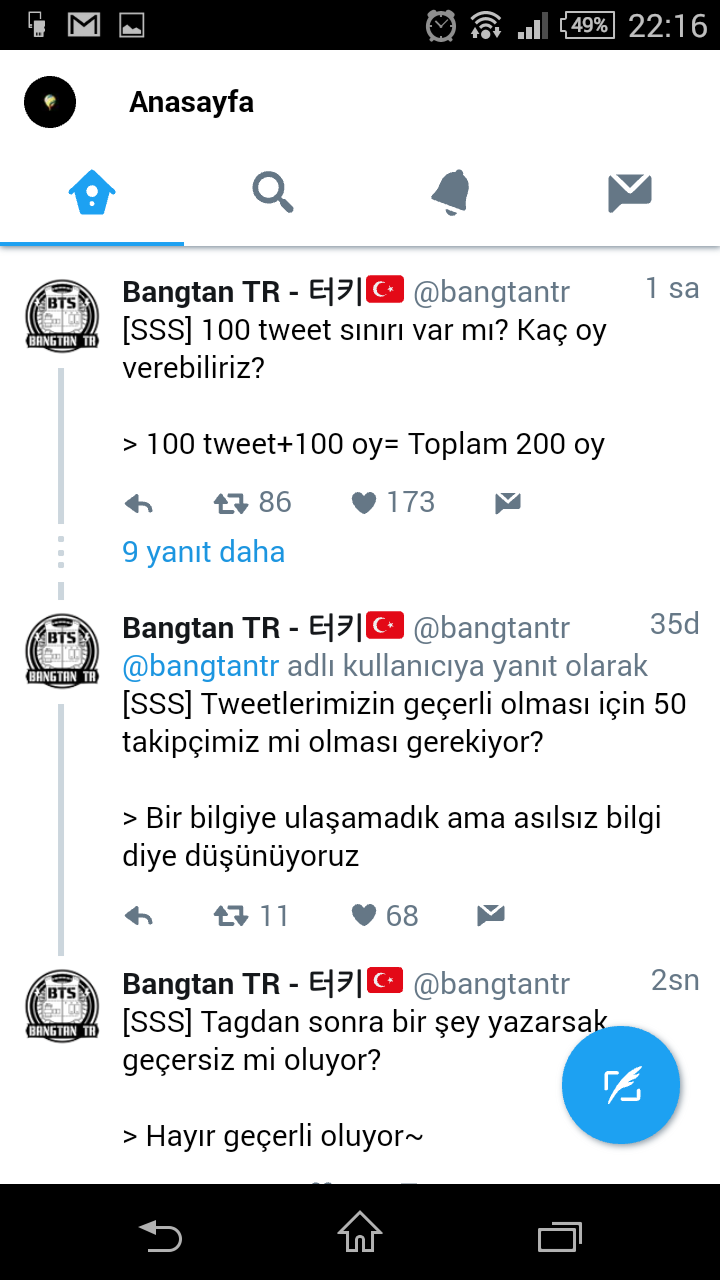
Task: Send the 50 takipçimiz tweet via direct message
Action: tap(490, 916)
